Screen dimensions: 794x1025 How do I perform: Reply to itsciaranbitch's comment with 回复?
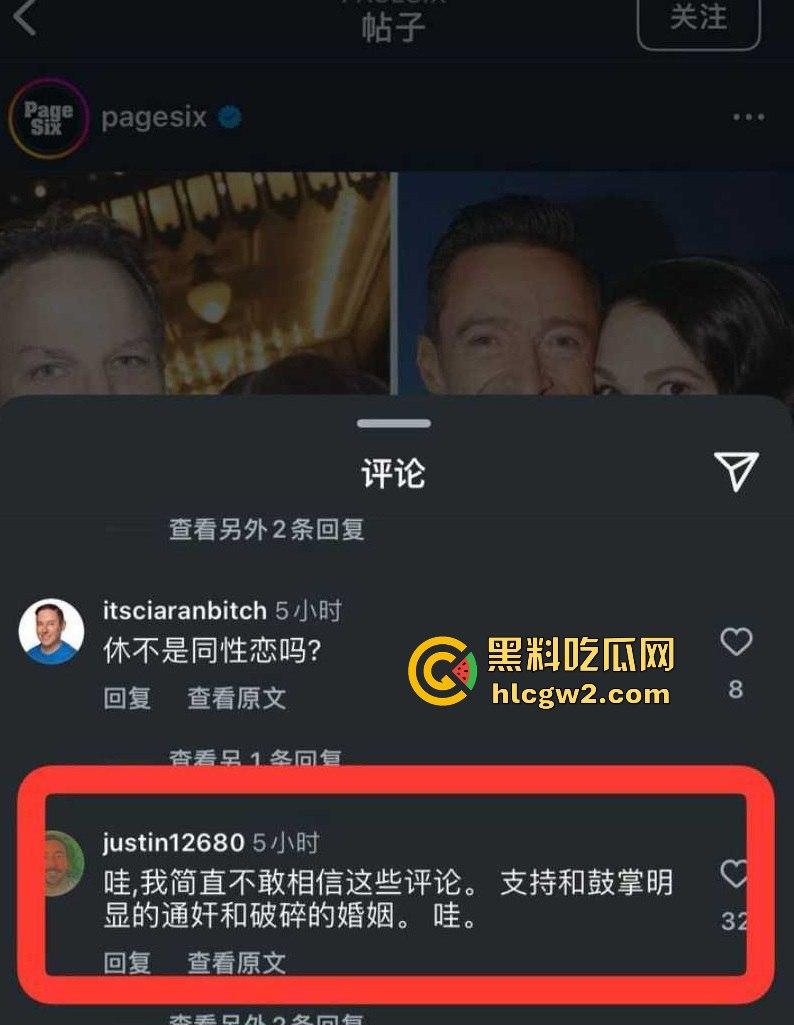(x=127, y=698)
